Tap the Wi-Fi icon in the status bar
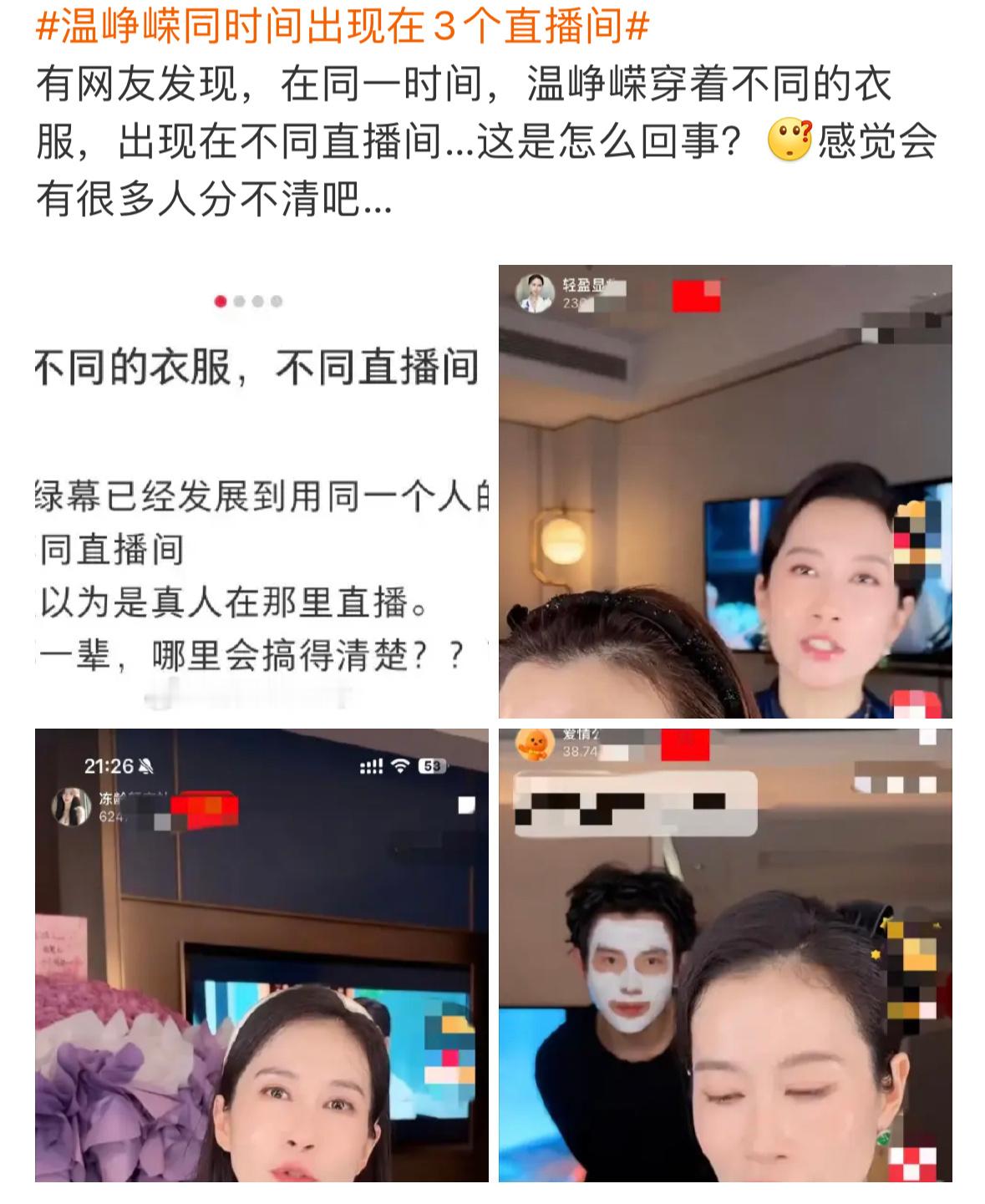This screenshot has width=985, height=1204. [x=399, y=765]
